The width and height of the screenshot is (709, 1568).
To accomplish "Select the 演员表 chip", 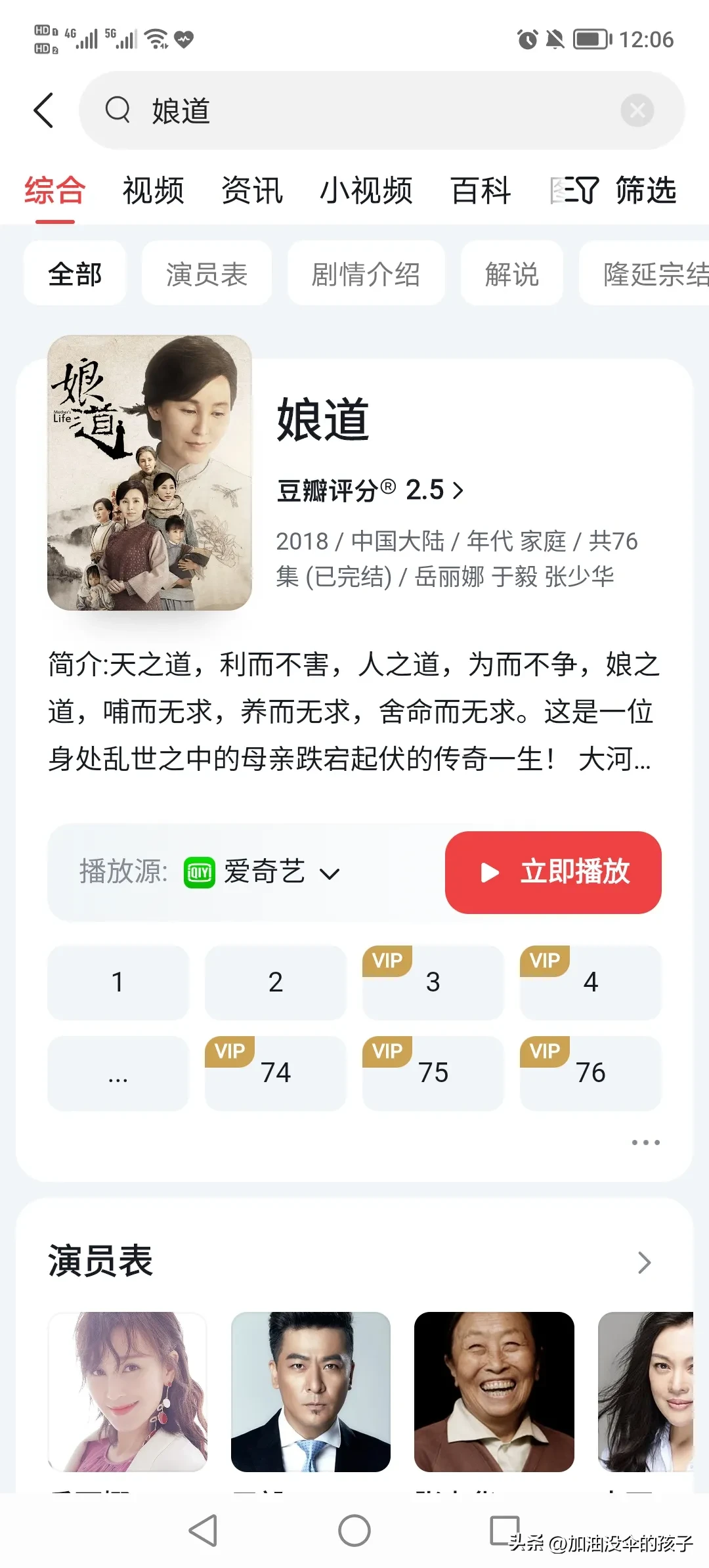I will point(206,274).
